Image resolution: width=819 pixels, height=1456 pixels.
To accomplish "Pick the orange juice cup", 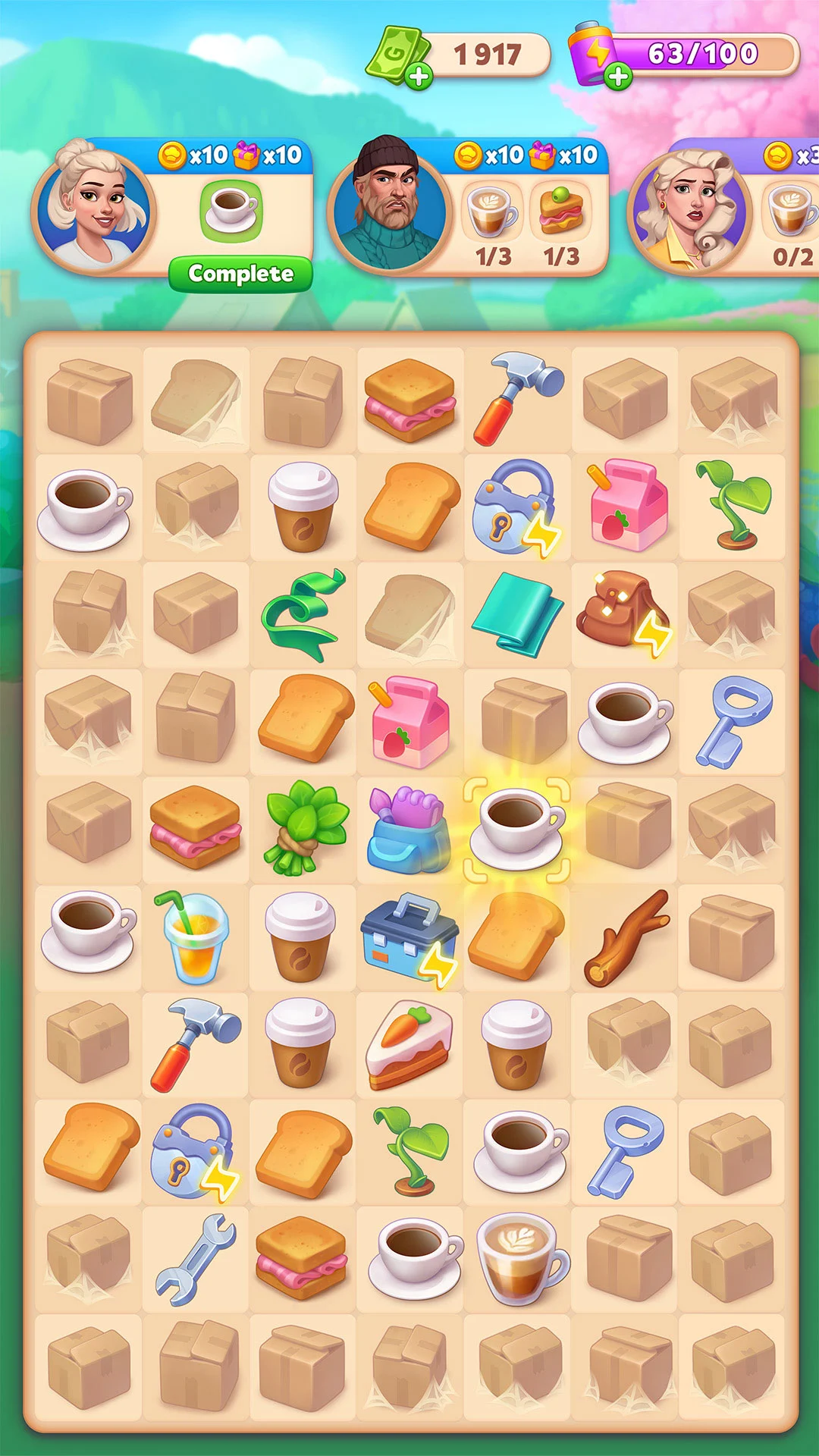I will [x=194, y=936].
